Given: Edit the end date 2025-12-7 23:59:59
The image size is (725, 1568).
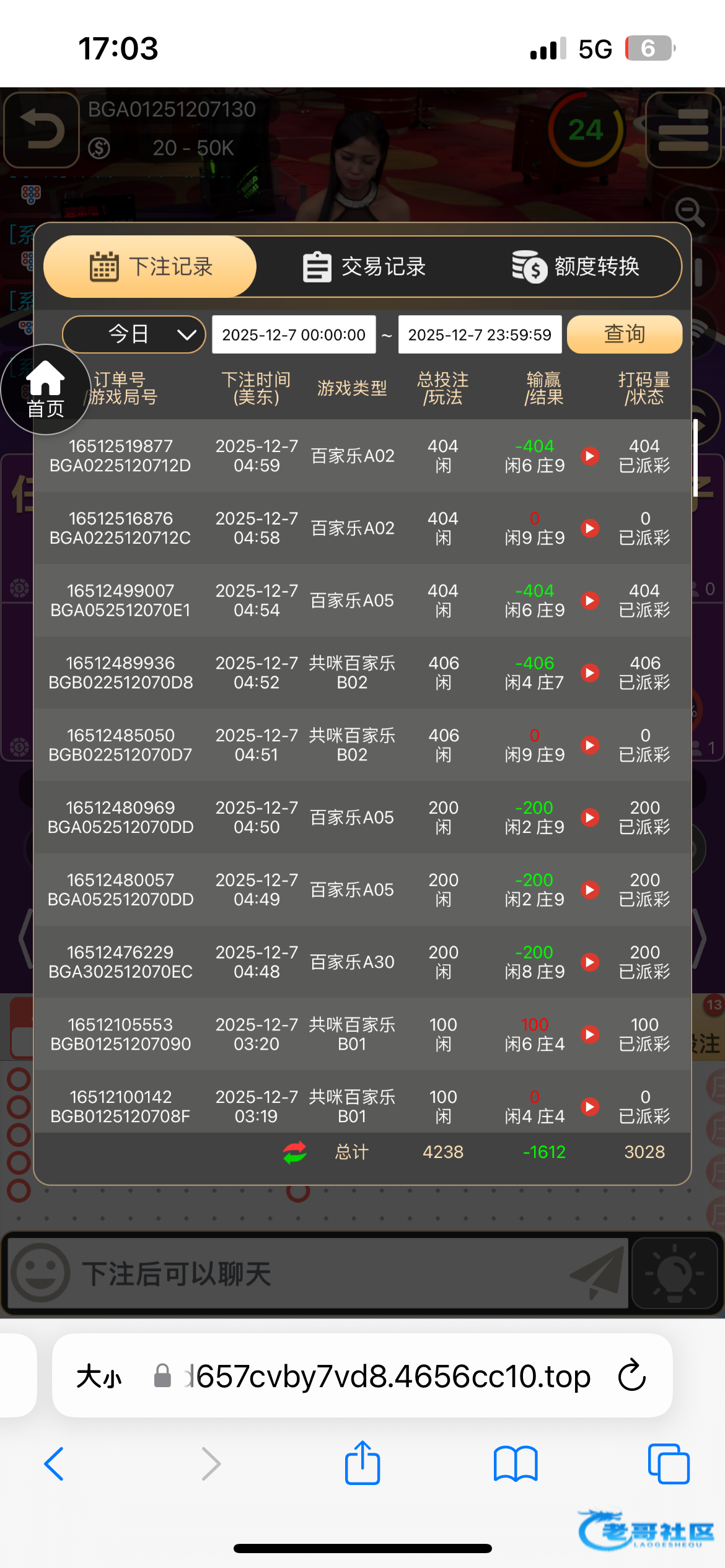Looking at the screenshot, I should (x=480, y=334).
